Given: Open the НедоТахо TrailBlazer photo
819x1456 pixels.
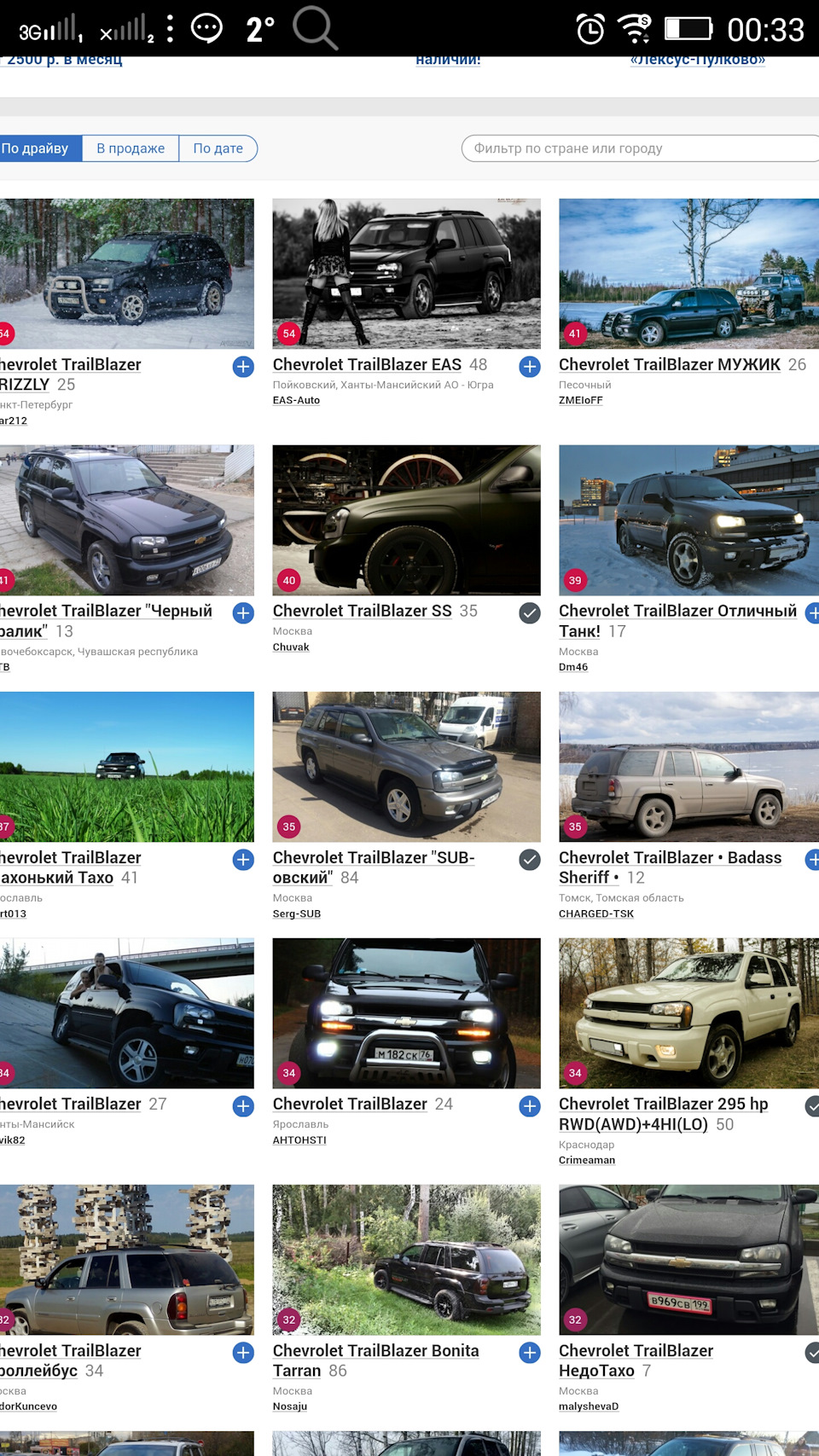Looking at the screenshot, I should click(688, 1259).
